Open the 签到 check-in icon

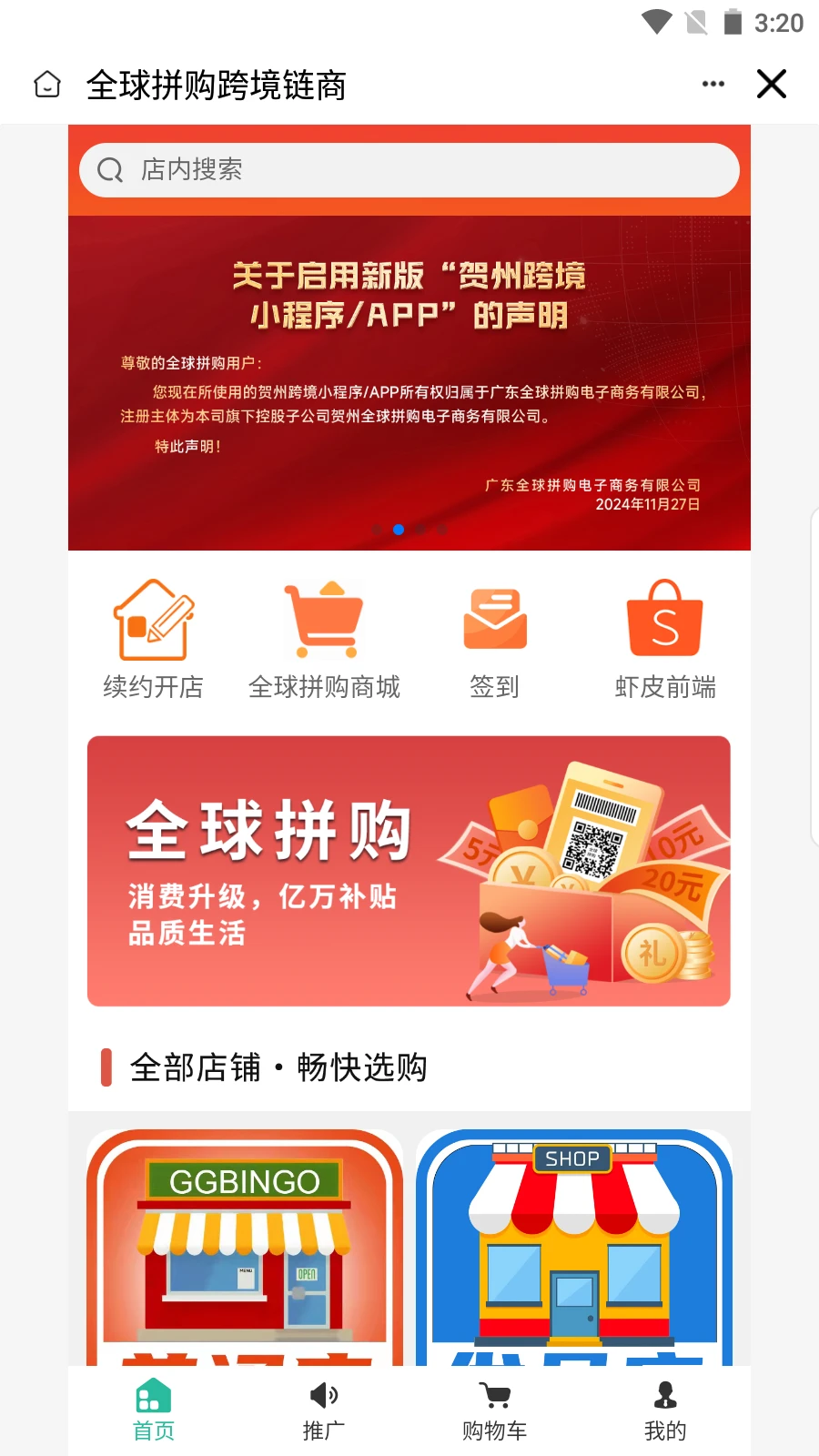(x=494, y=619)
